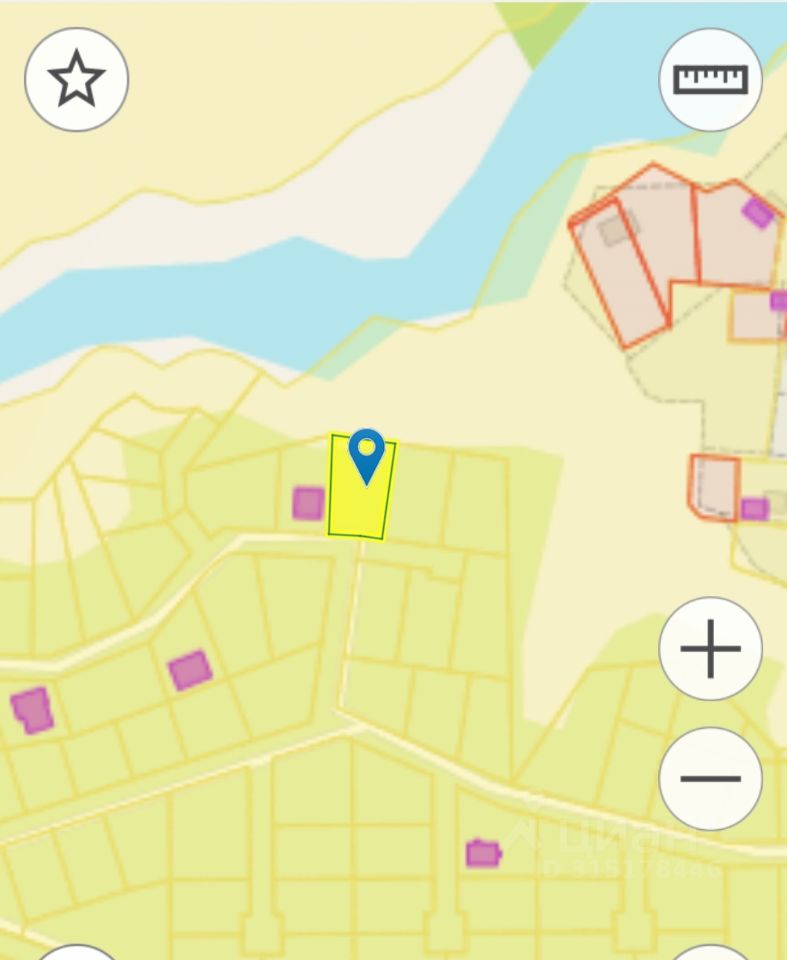
Task: Zoom out with the minus button
Action: pyautogui.click(x=710, y=778)
